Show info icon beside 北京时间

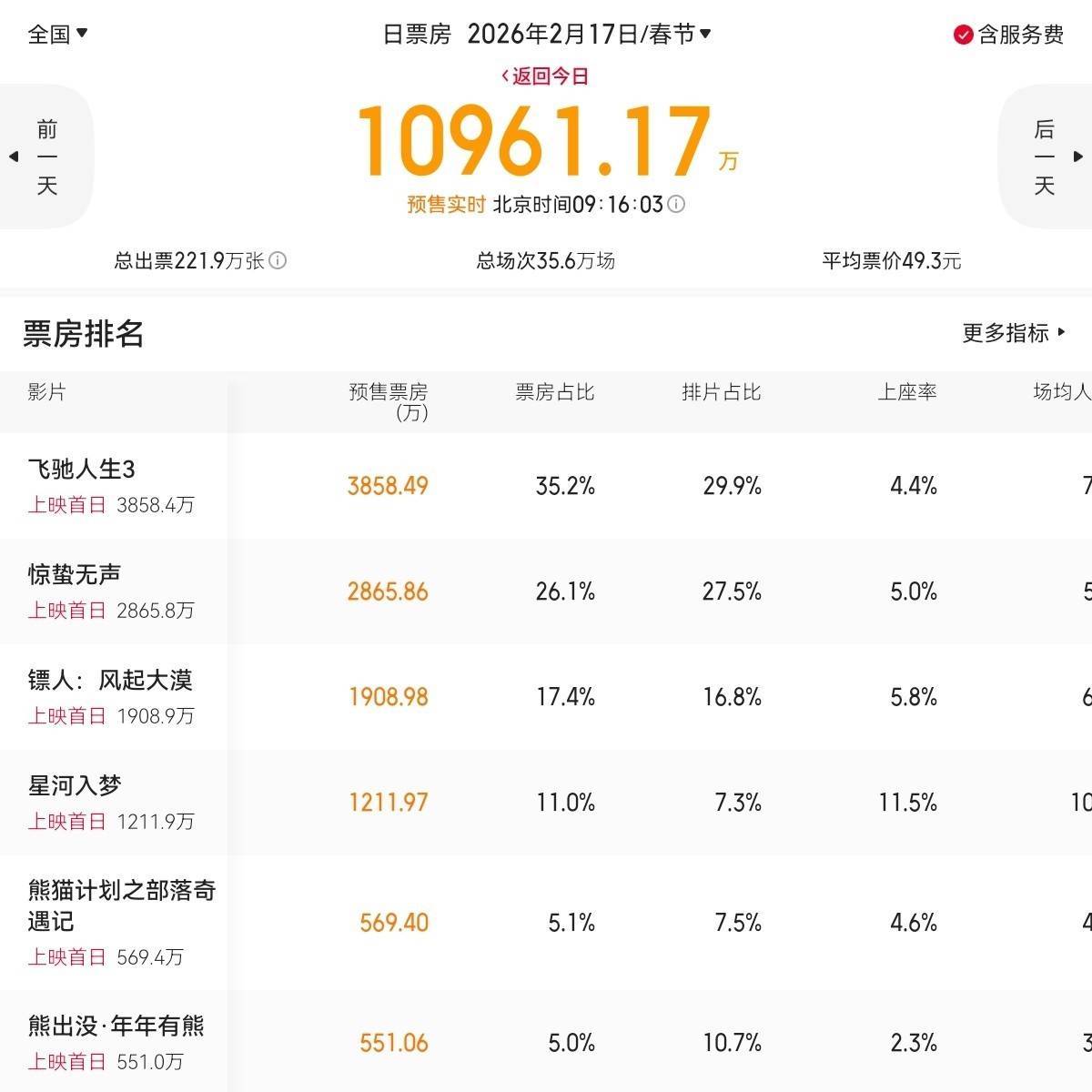pos(676,205)
